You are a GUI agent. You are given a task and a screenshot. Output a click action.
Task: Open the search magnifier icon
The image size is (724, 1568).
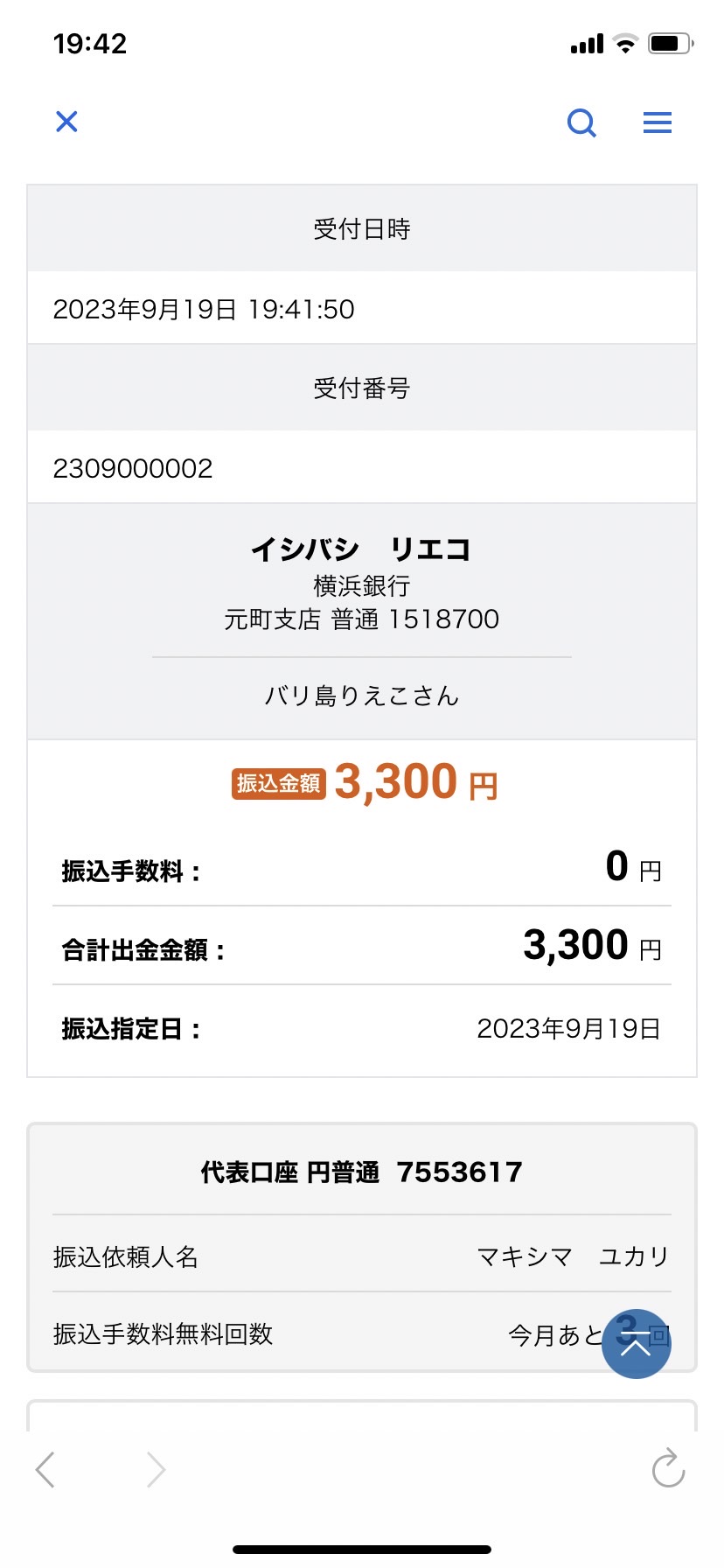coord(581,122)
